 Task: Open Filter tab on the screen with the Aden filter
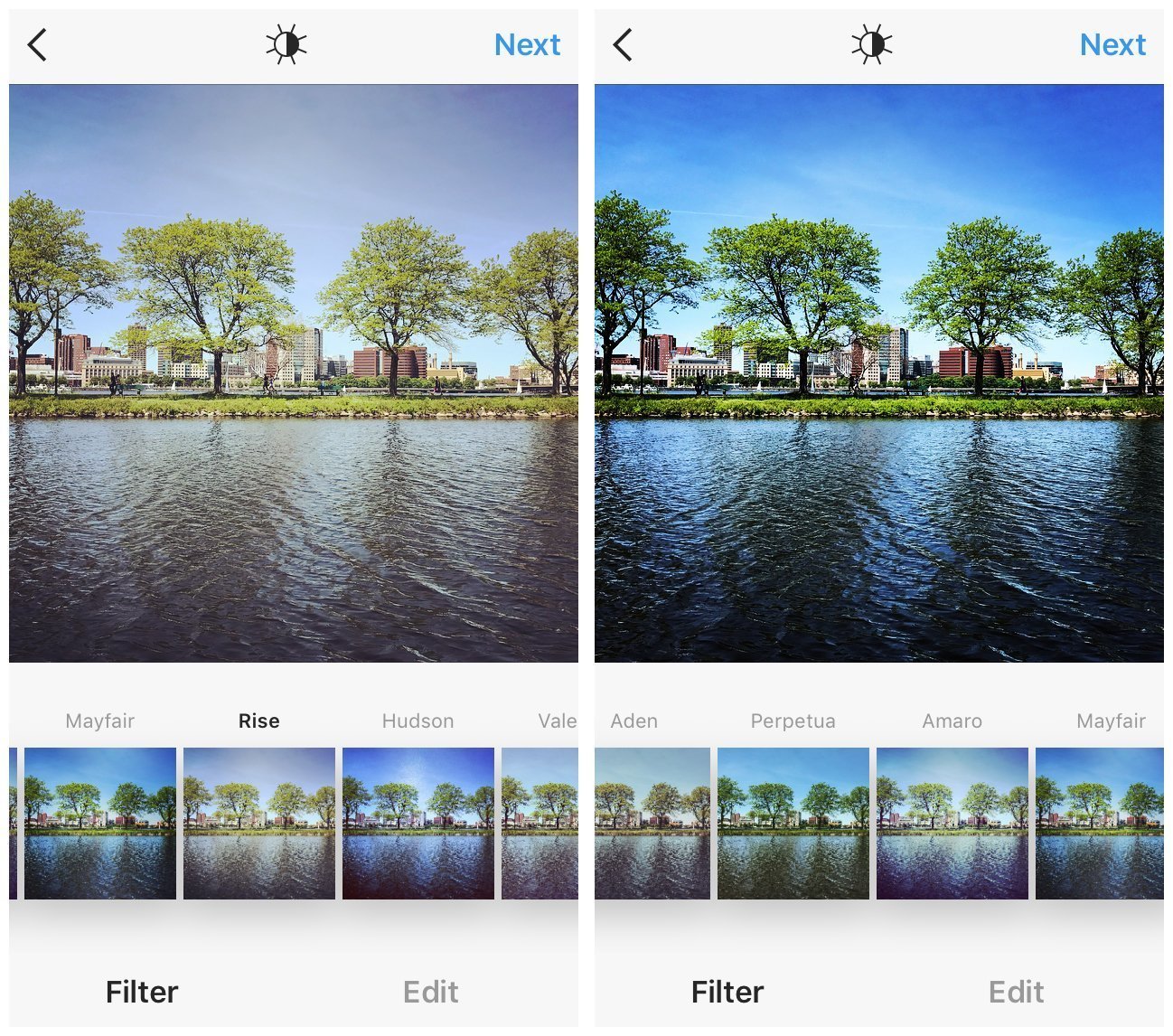727,992
